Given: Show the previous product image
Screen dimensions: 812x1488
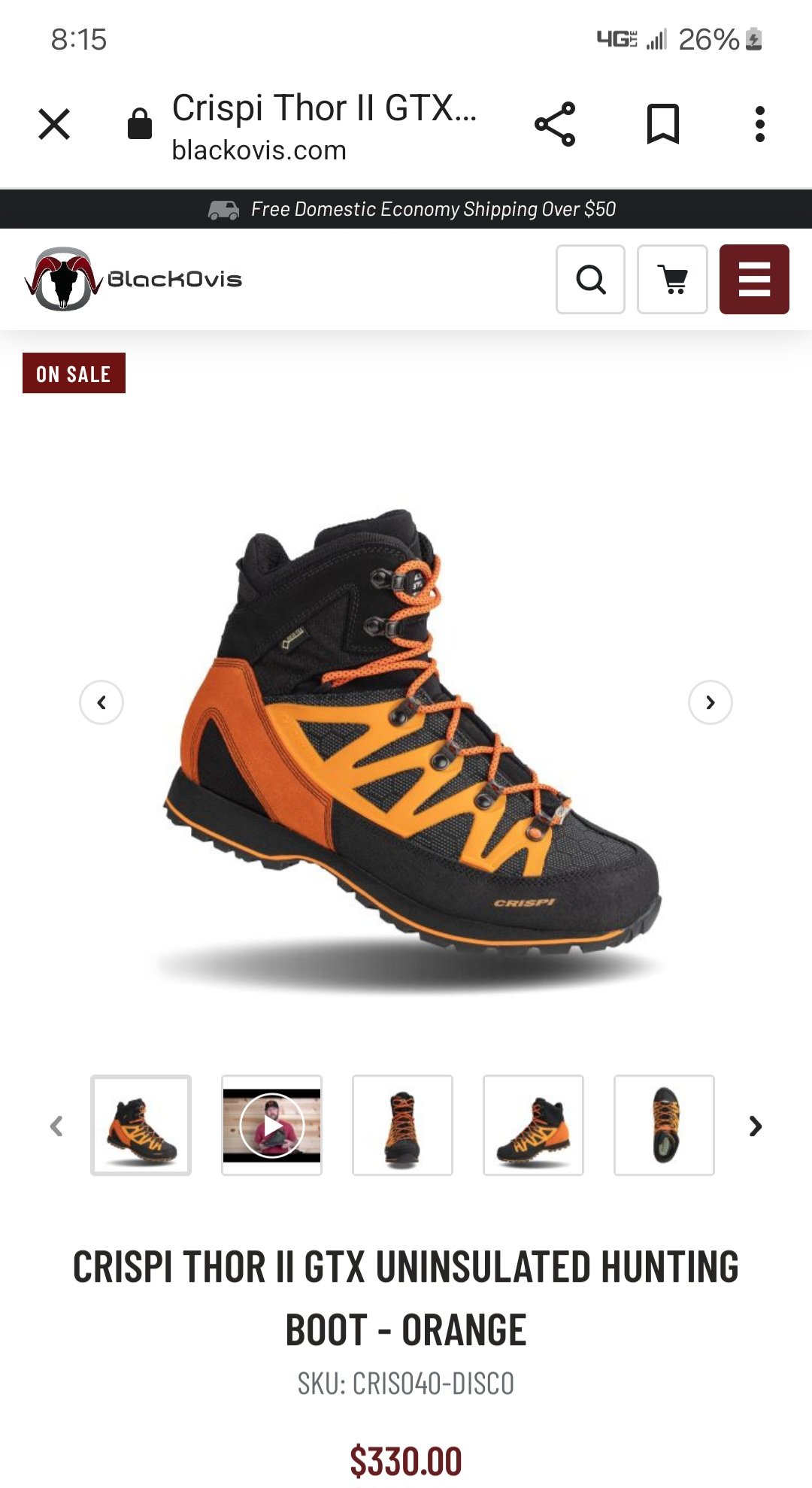Looking at the screenshot, I should pyautogui.click(x=101, y=702).
